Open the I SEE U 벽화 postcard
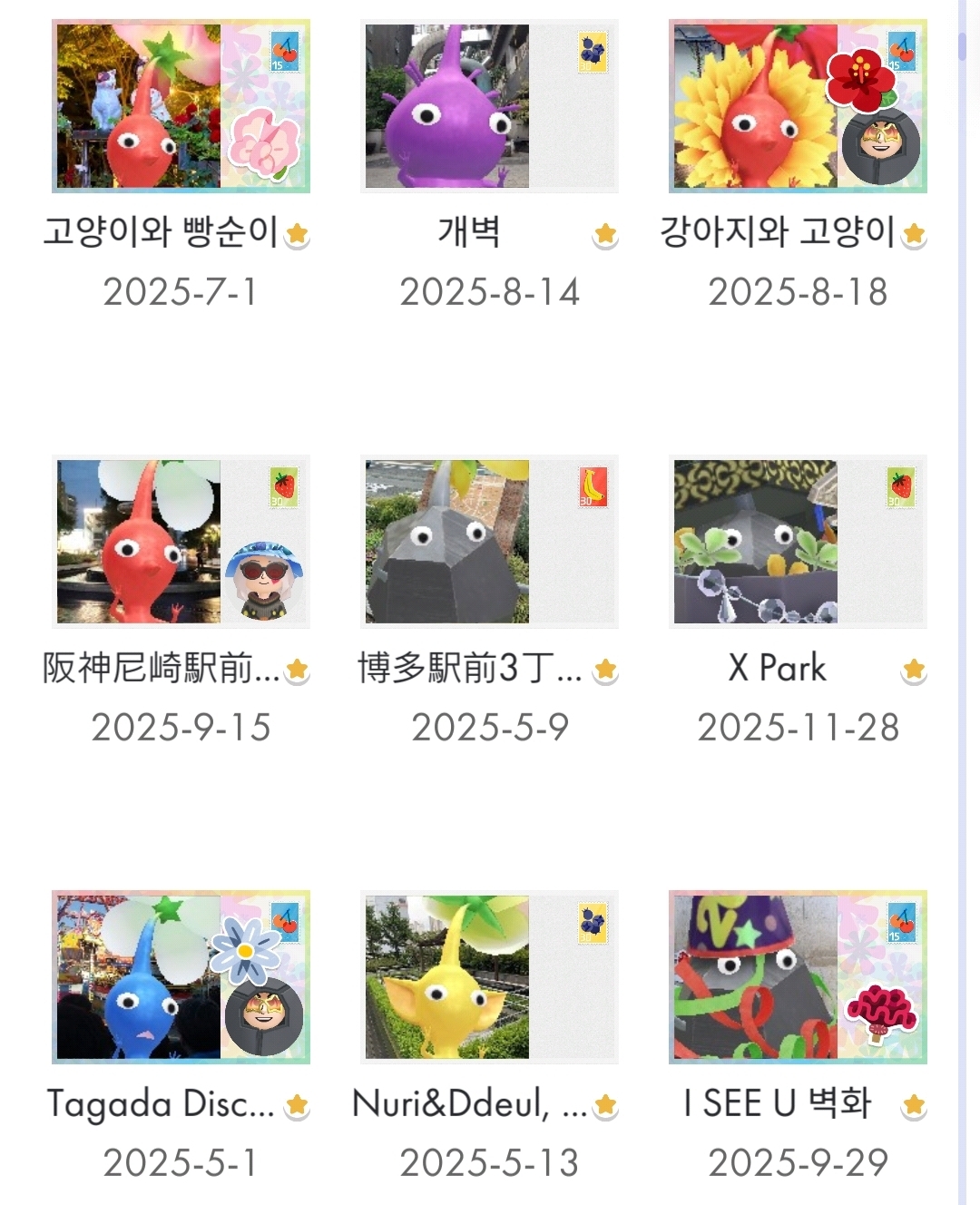This screenshot has height=1205, width=980. click(x=798, y=977)
